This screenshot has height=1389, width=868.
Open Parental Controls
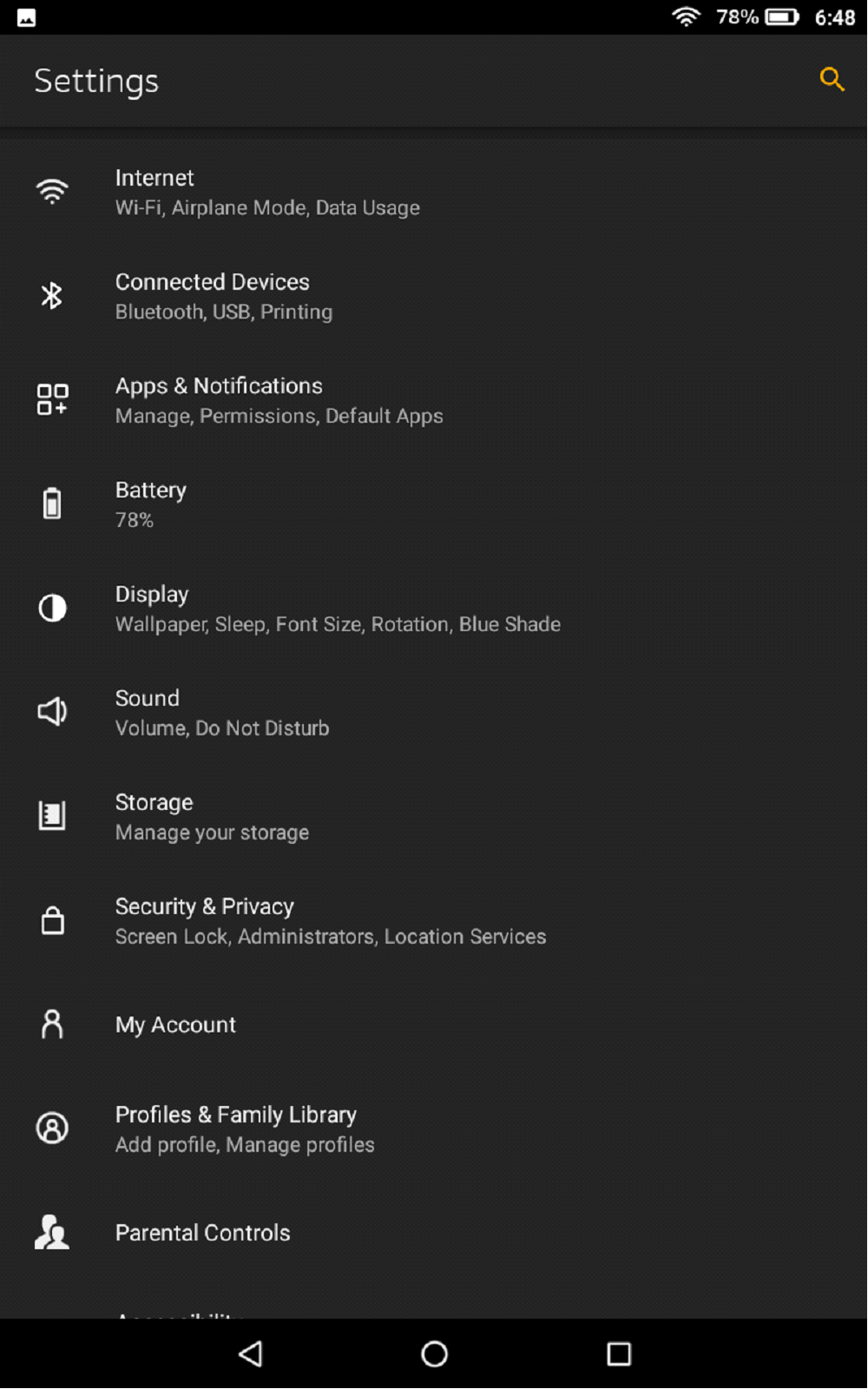pos(202,1233)
